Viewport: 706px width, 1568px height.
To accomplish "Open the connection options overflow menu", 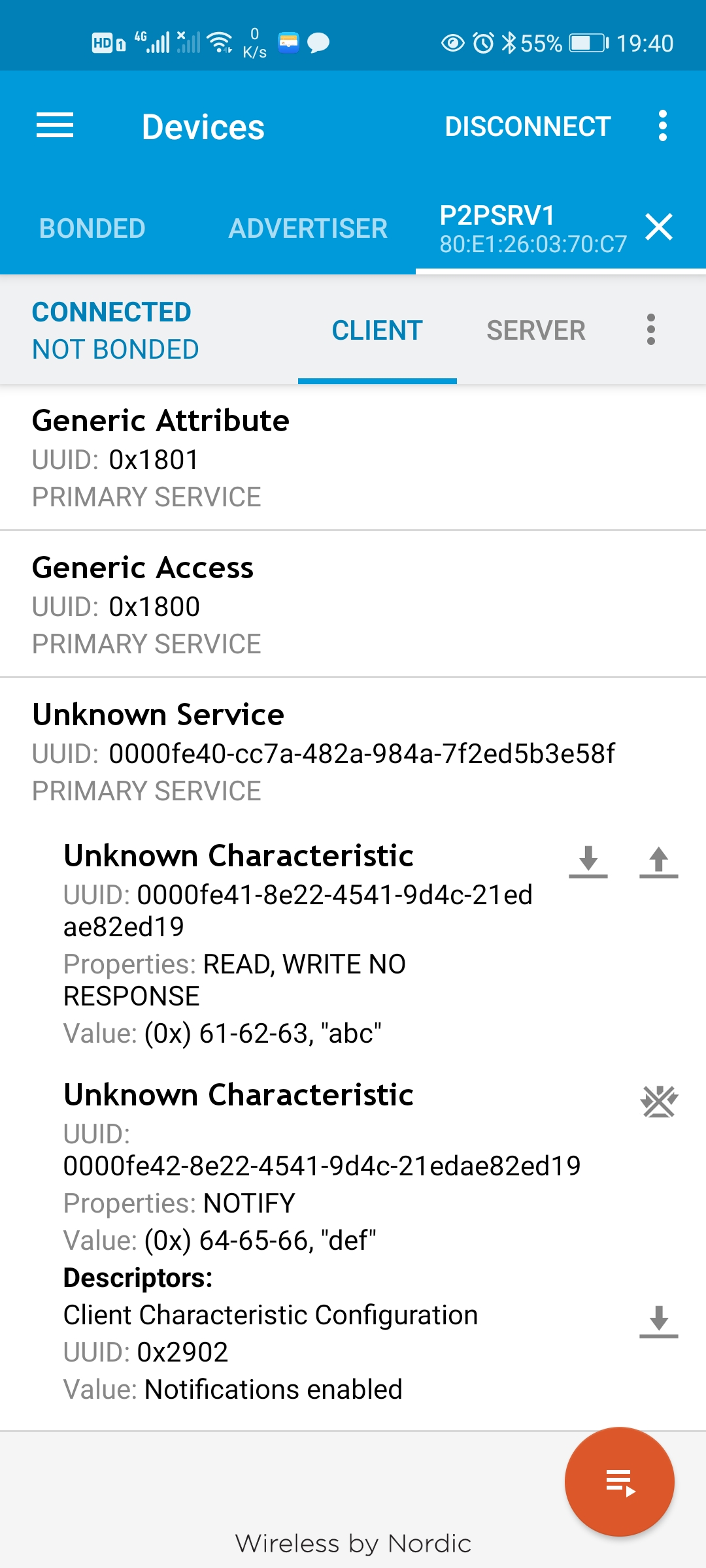I will [x=650, y=329].
